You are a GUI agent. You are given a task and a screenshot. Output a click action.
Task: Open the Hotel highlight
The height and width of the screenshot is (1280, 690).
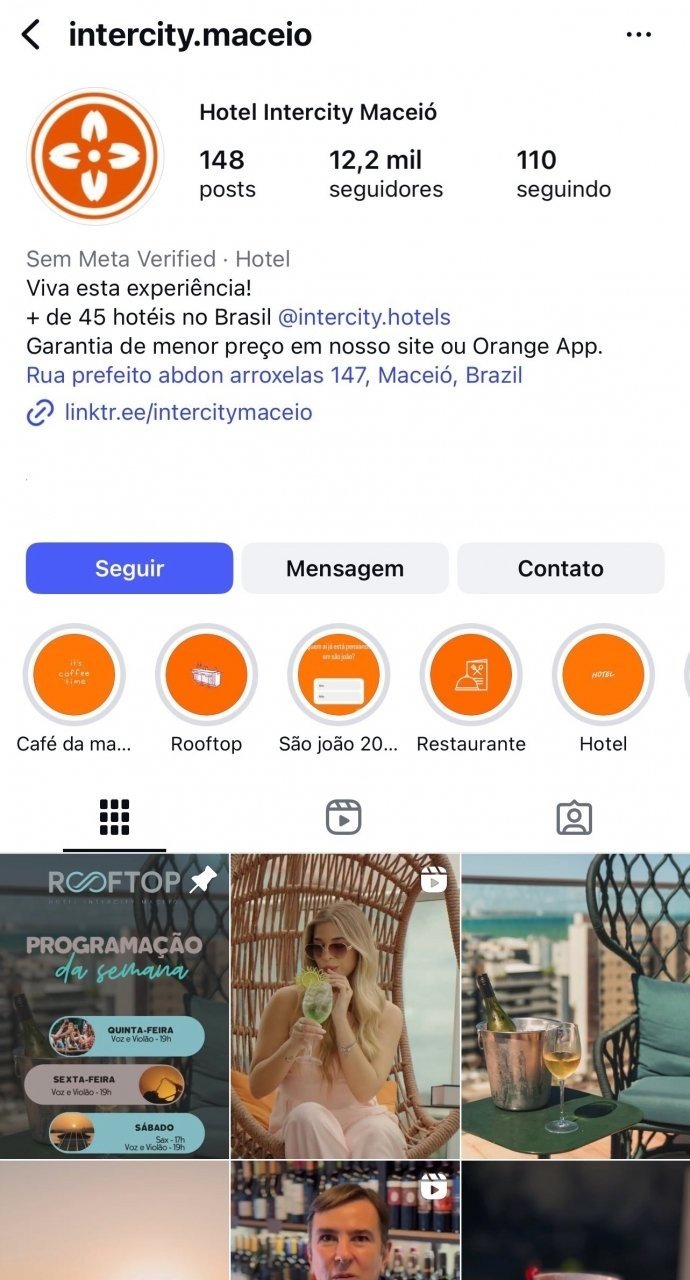pyautogui.click(x=603, y=675)
